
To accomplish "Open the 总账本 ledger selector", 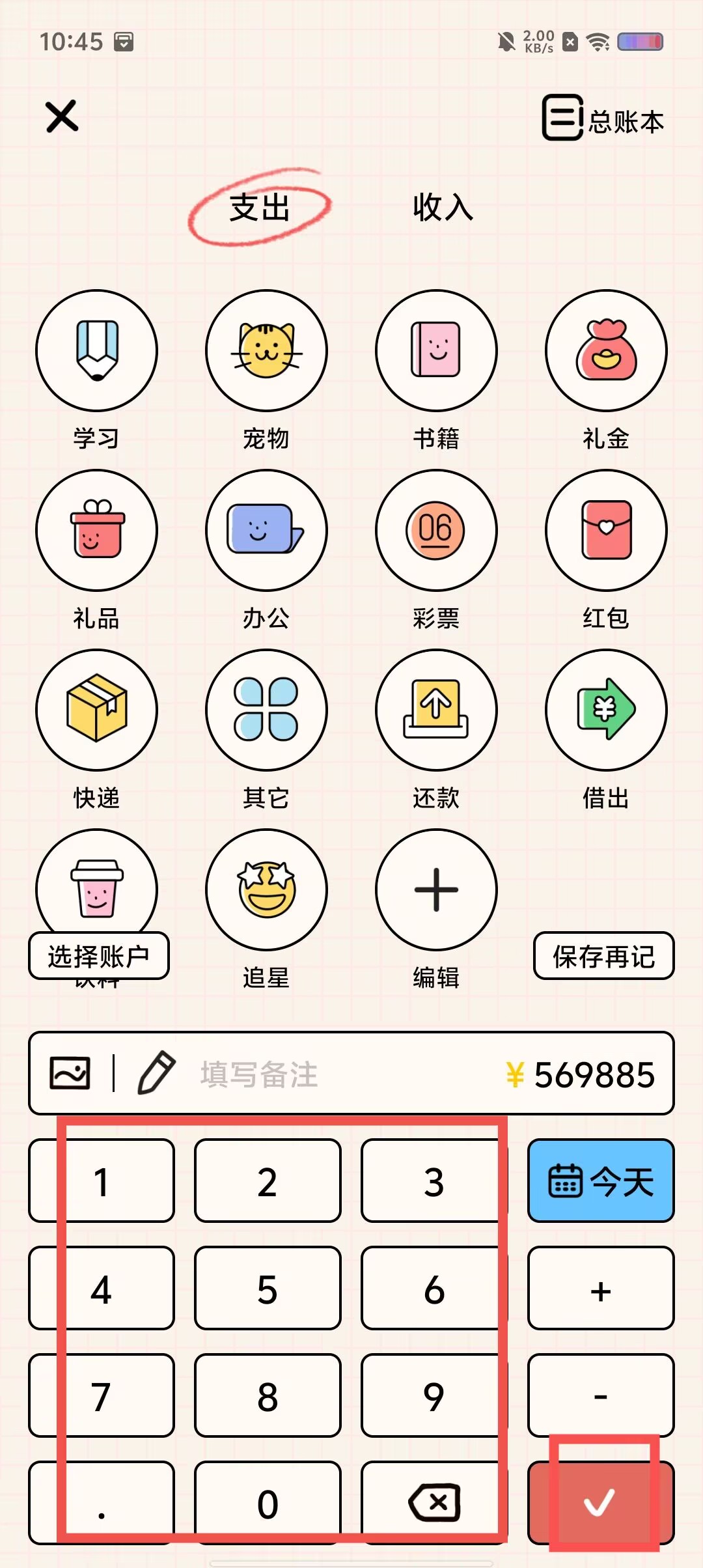I will 602,119.
